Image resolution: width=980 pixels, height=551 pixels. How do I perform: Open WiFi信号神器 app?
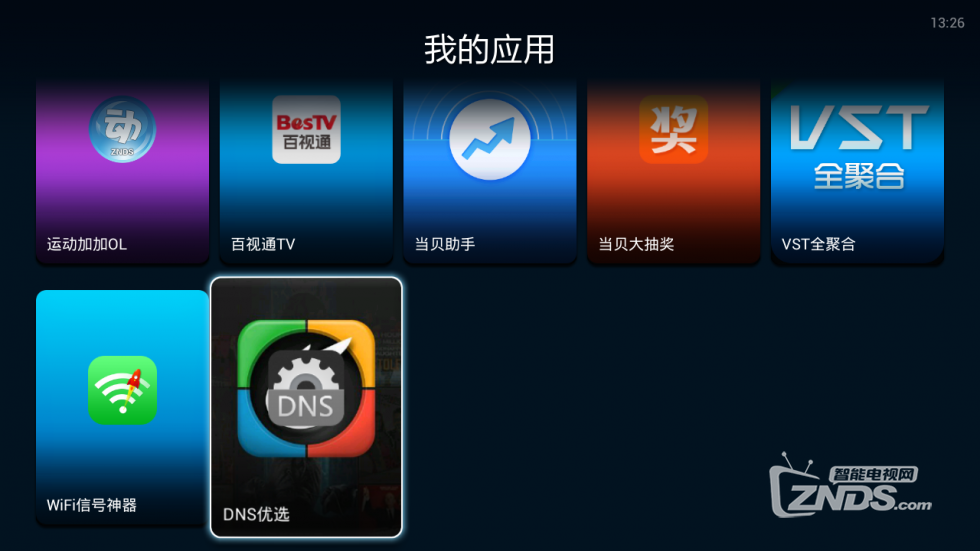coord(122,405)
